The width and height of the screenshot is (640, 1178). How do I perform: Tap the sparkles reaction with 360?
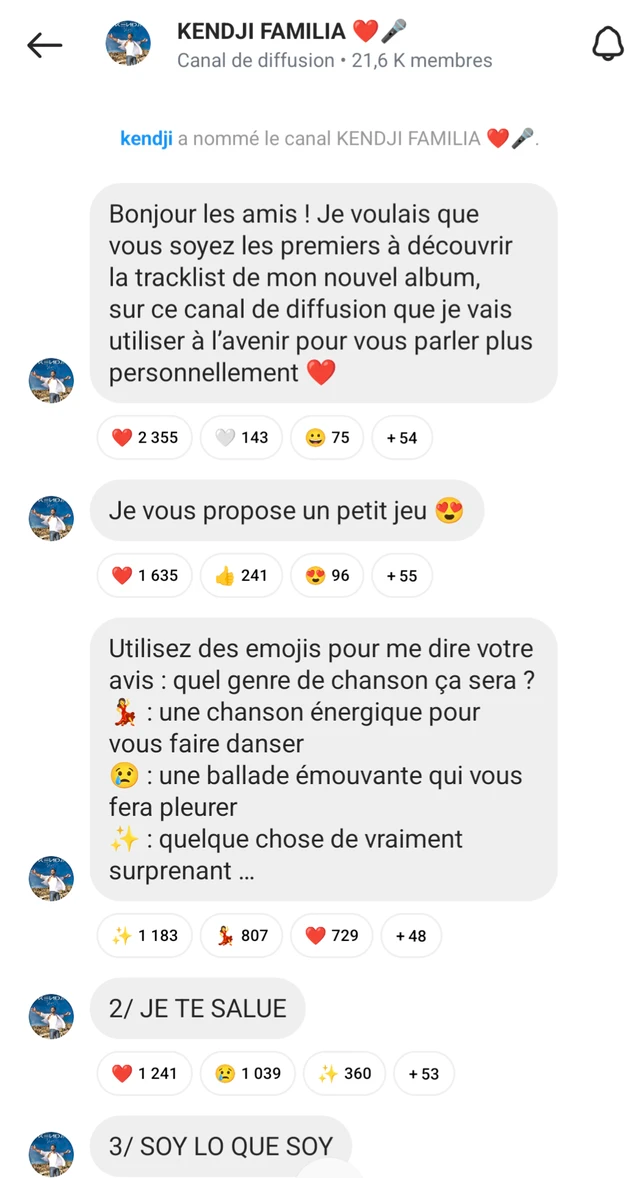[344, 1073]
